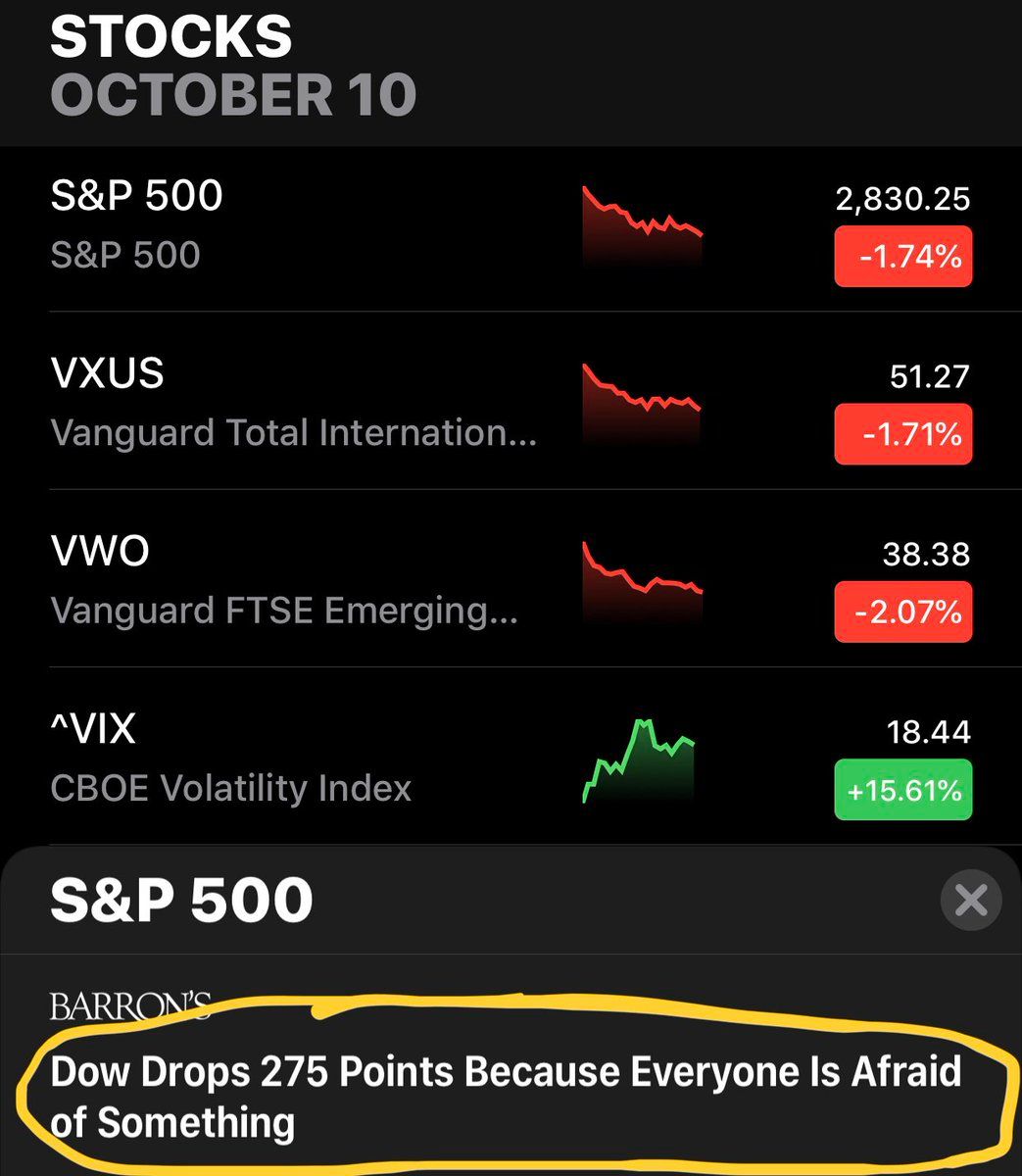The width and height of the screenshot is (1022, 1176).
Task: Open the S&P 500 stock row
Action: coord(294,225)
